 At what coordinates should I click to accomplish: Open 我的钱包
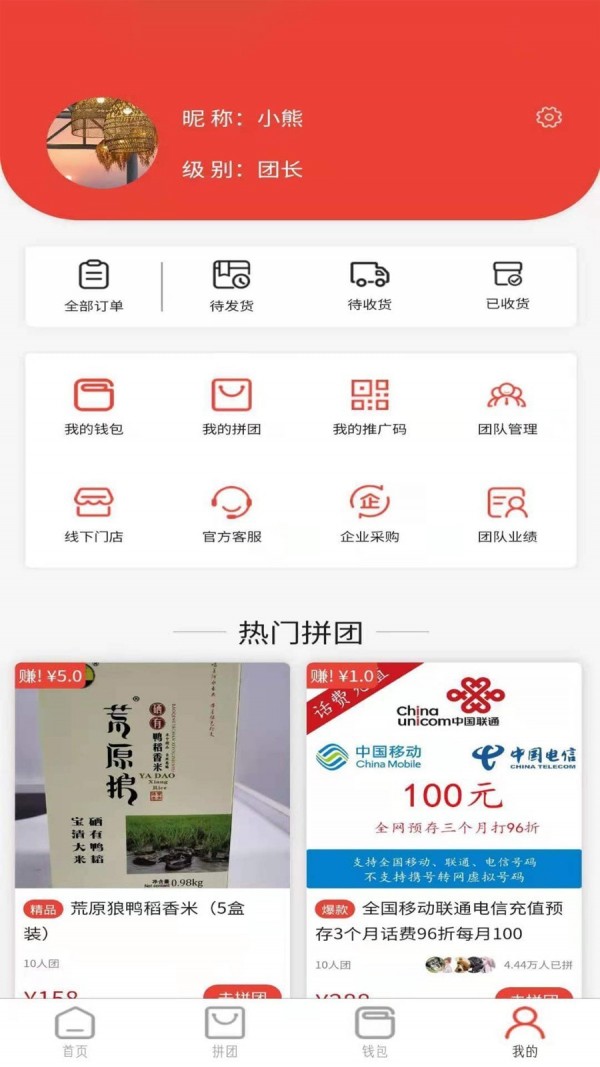[x=93, y=406]
